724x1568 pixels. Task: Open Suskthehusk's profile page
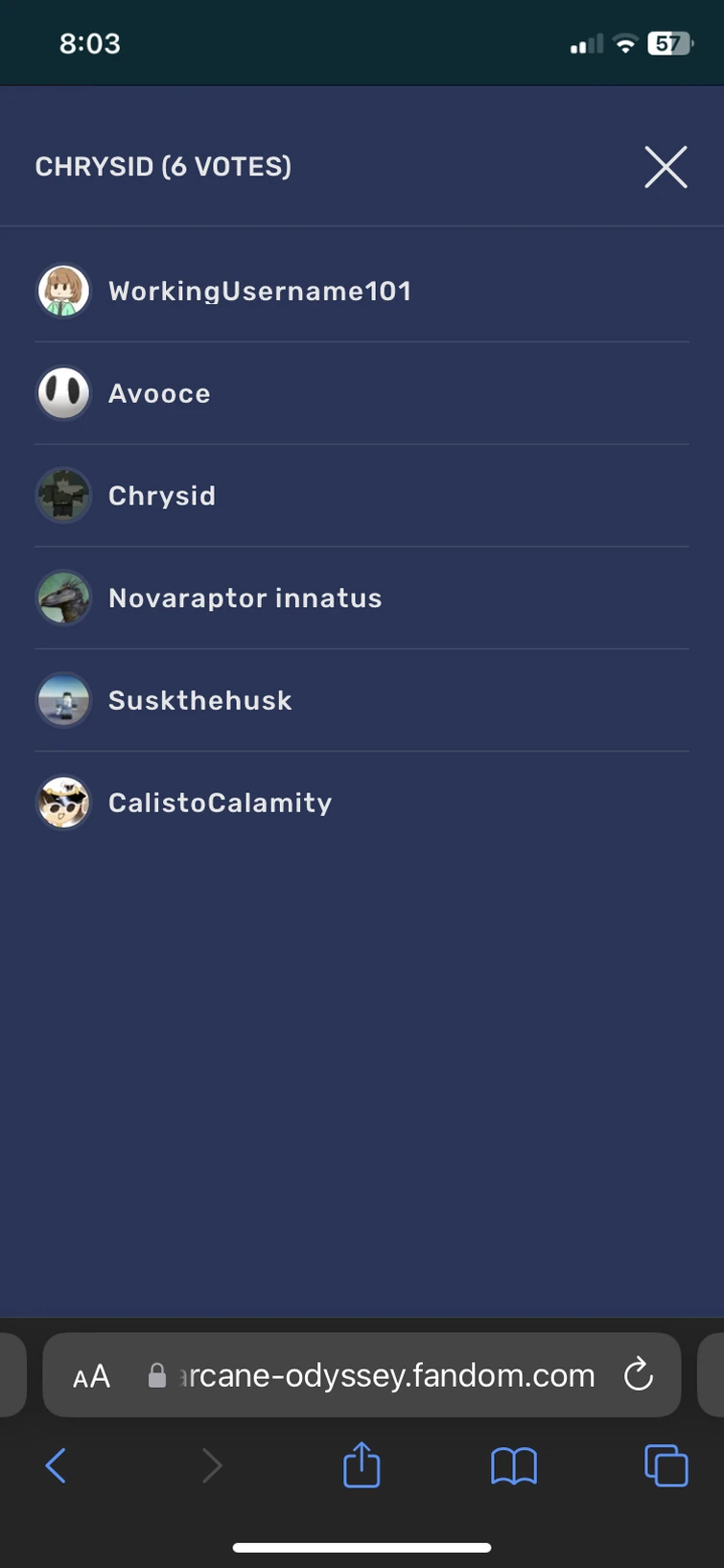[199, 701]
